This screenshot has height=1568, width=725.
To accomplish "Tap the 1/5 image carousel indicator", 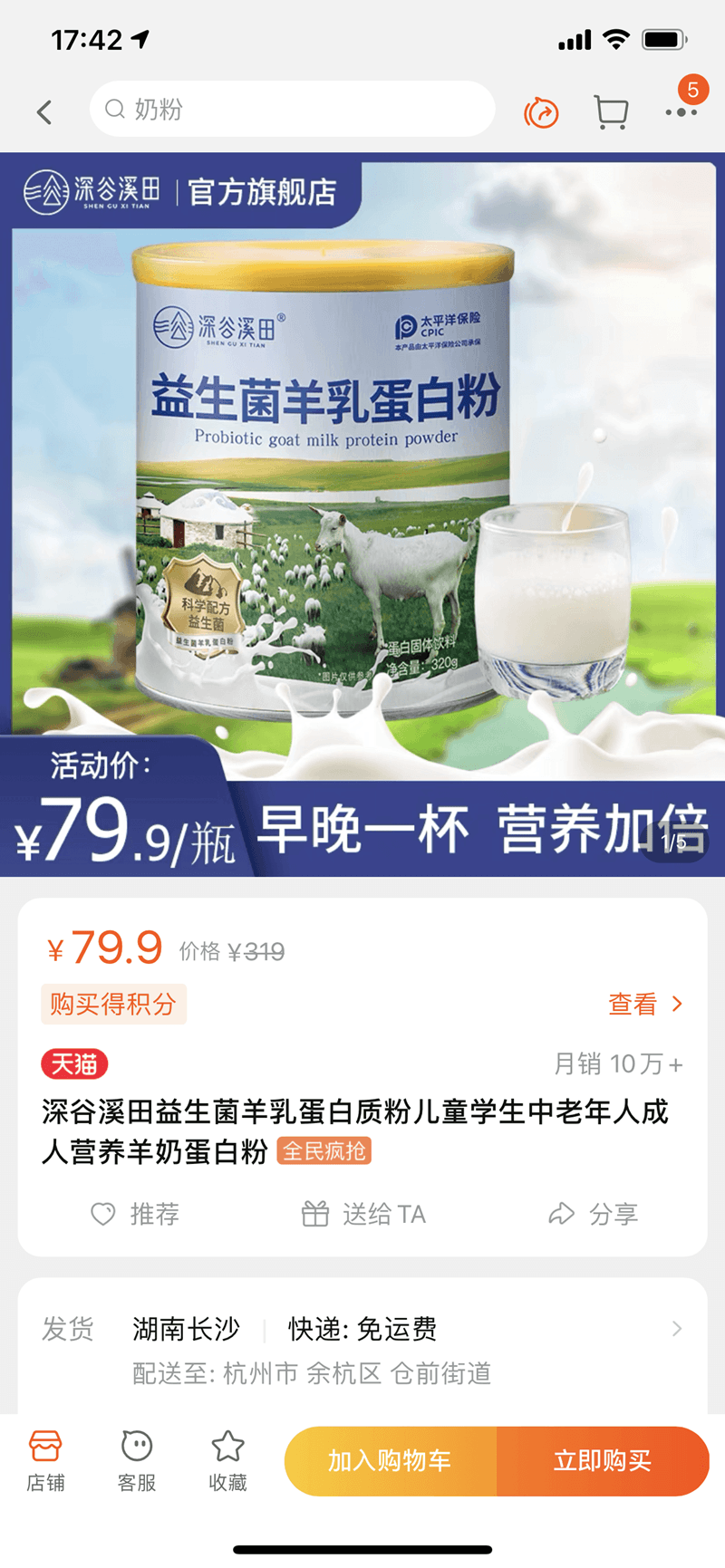I will click(674, 842).
